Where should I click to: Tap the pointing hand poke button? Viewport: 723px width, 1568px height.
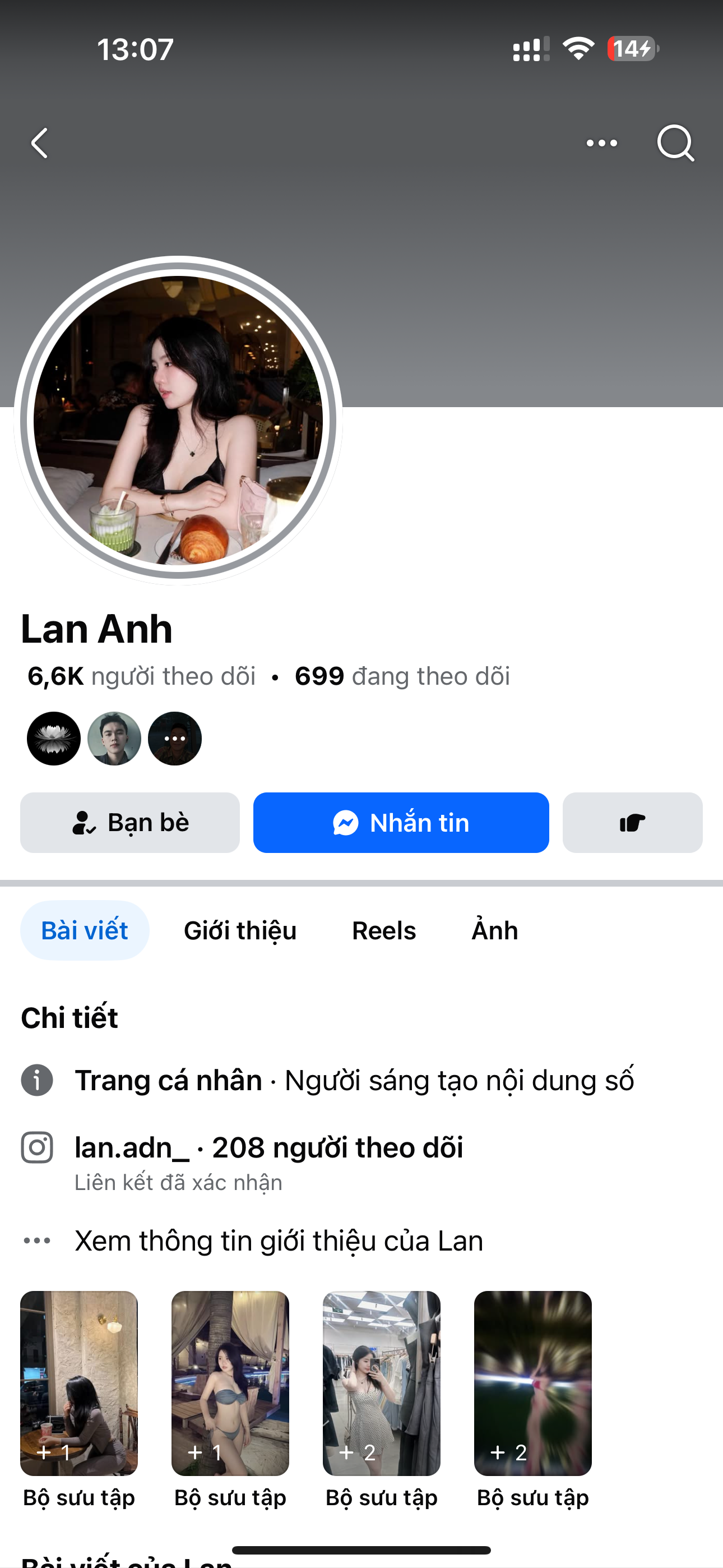(632, 822)
